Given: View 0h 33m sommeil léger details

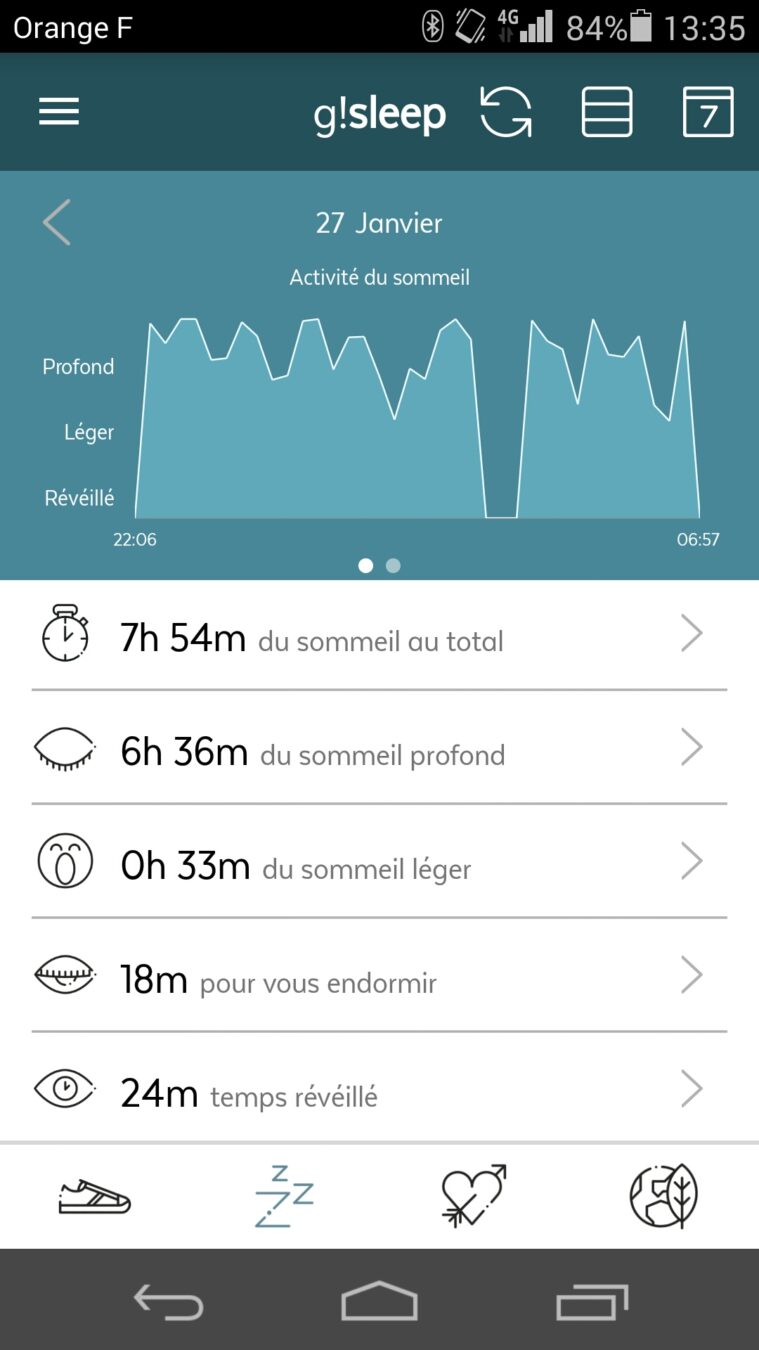Looking at the screenshot, I should [379, 862].
